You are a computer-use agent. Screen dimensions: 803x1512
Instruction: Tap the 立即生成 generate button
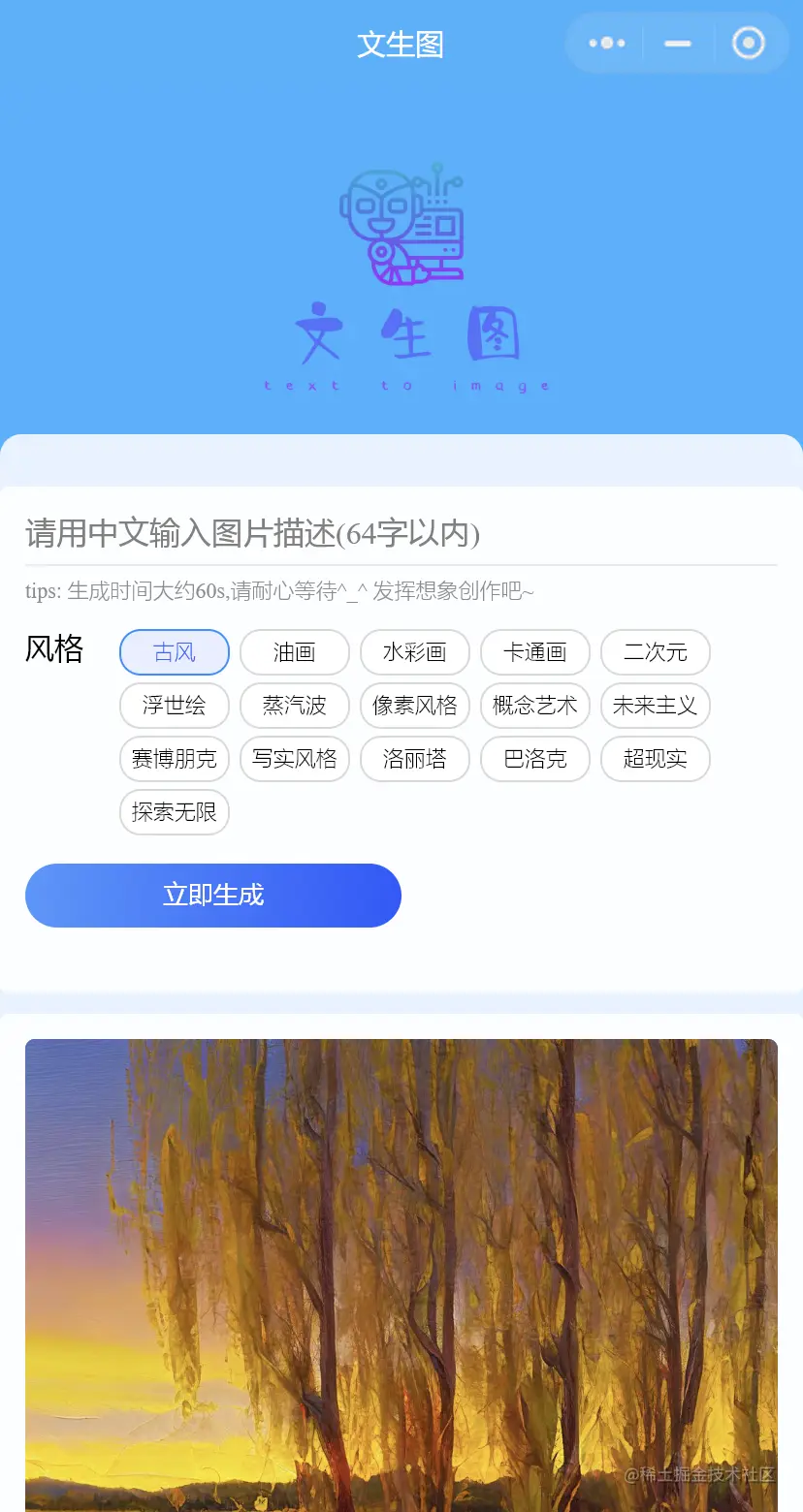(x=213, y=895)
